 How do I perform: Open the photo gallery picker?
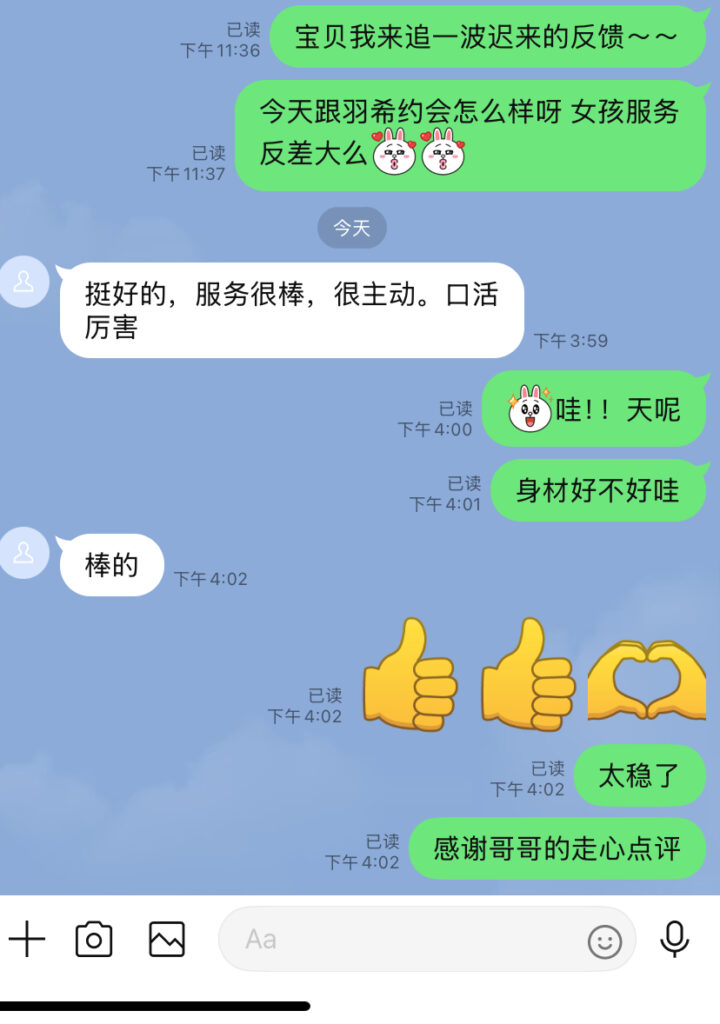[167, 939]
